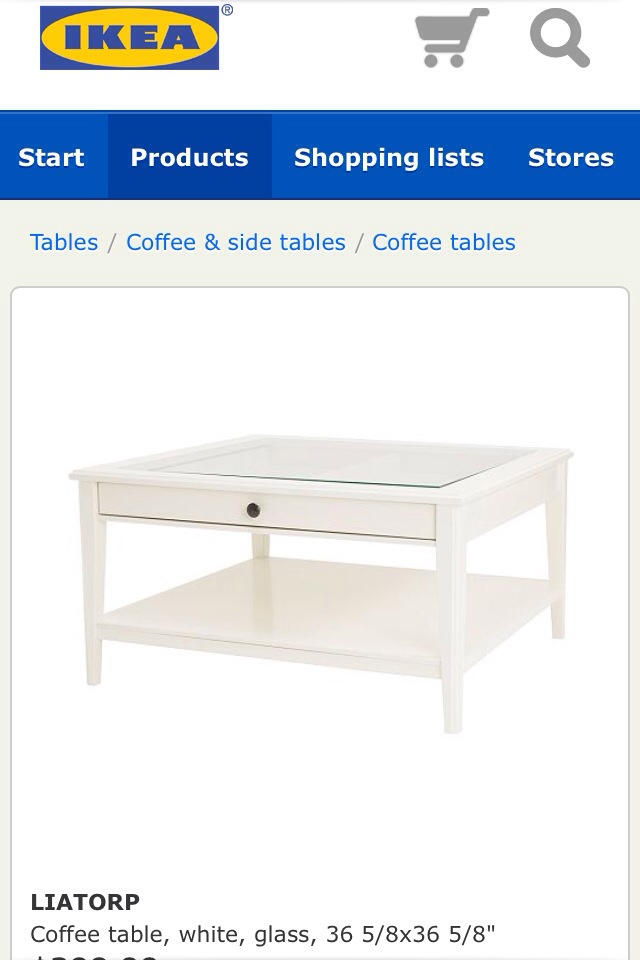This screenshot has height=960, width=640.
Task: Select the Products tab
Action: [x=189, y=157]
